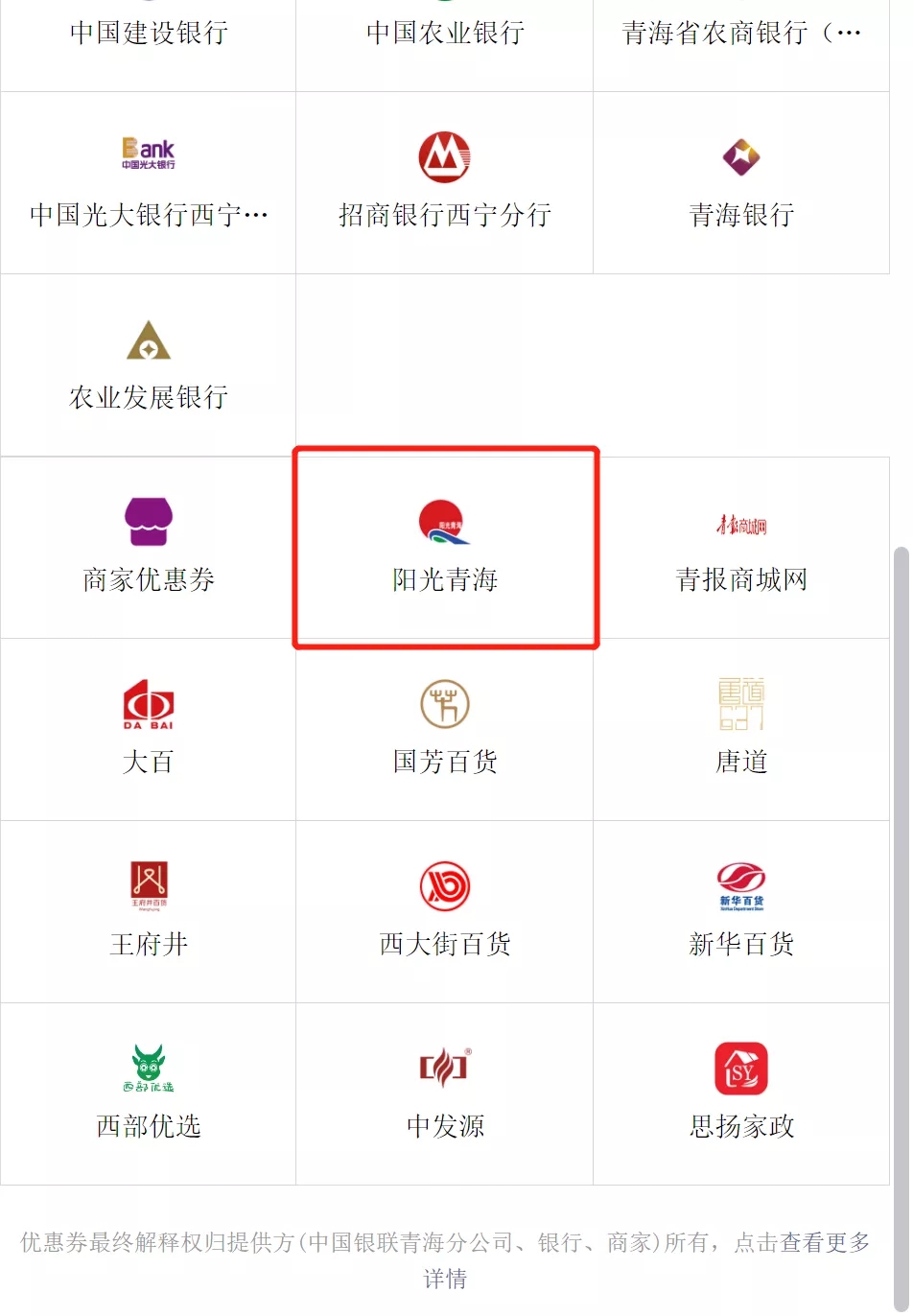Select 唐道 merchant

[741, 730]
